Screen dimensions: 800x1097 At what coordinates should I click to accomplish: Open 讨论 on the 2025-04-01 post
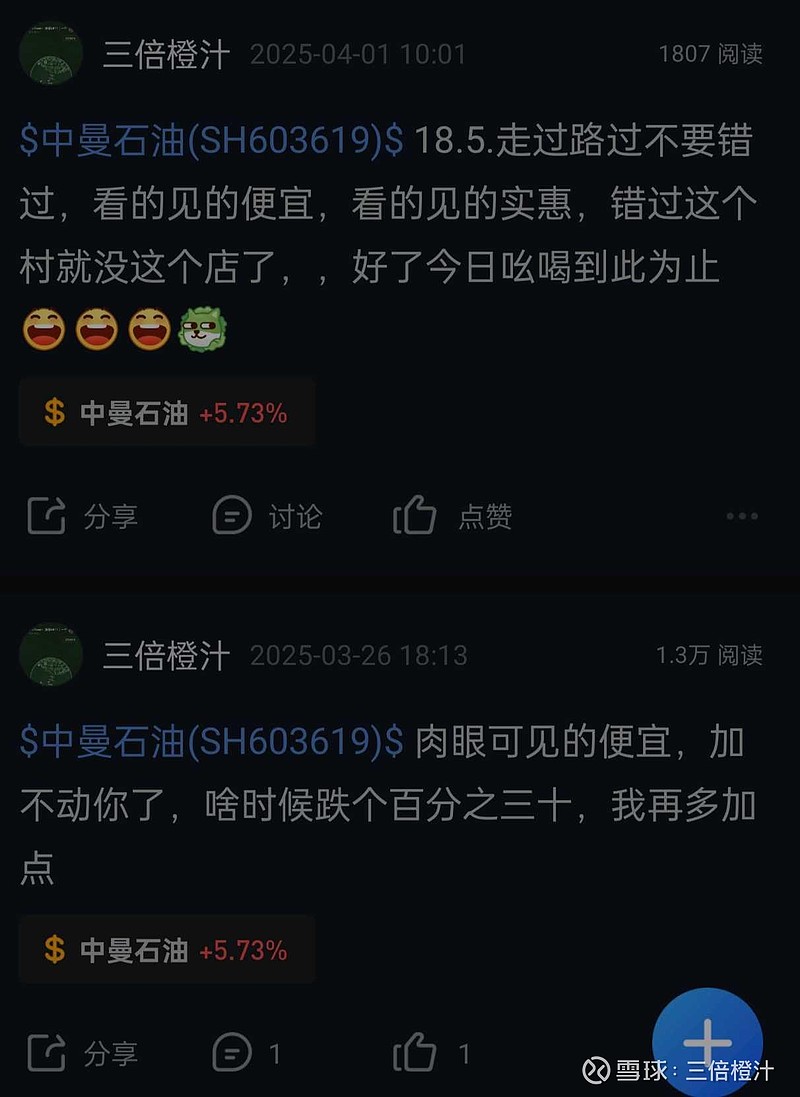[x=267, y=516]
